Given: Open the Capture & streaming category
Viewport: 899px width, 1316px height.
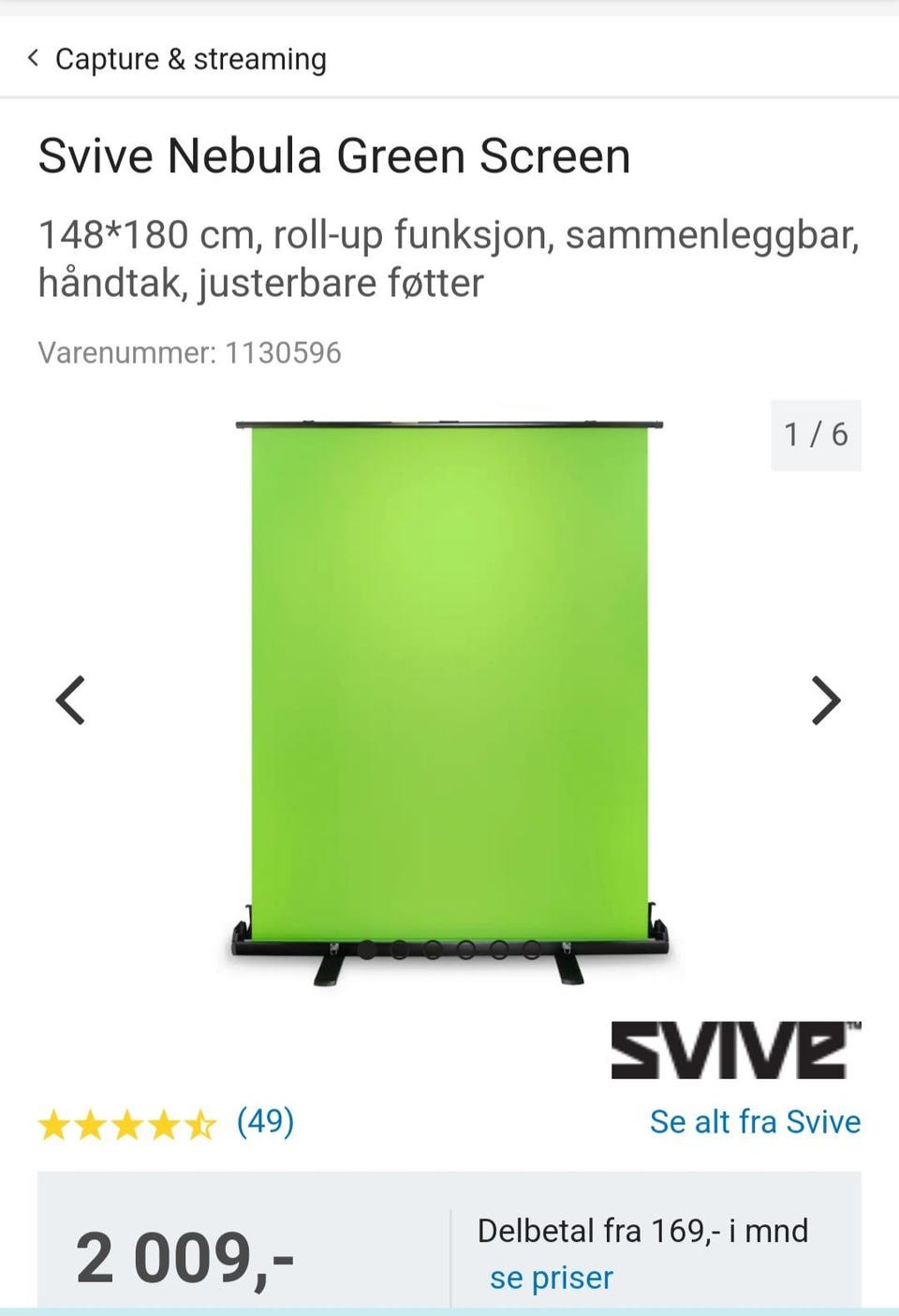Looking at the screenshot, I should coord(191,58).
